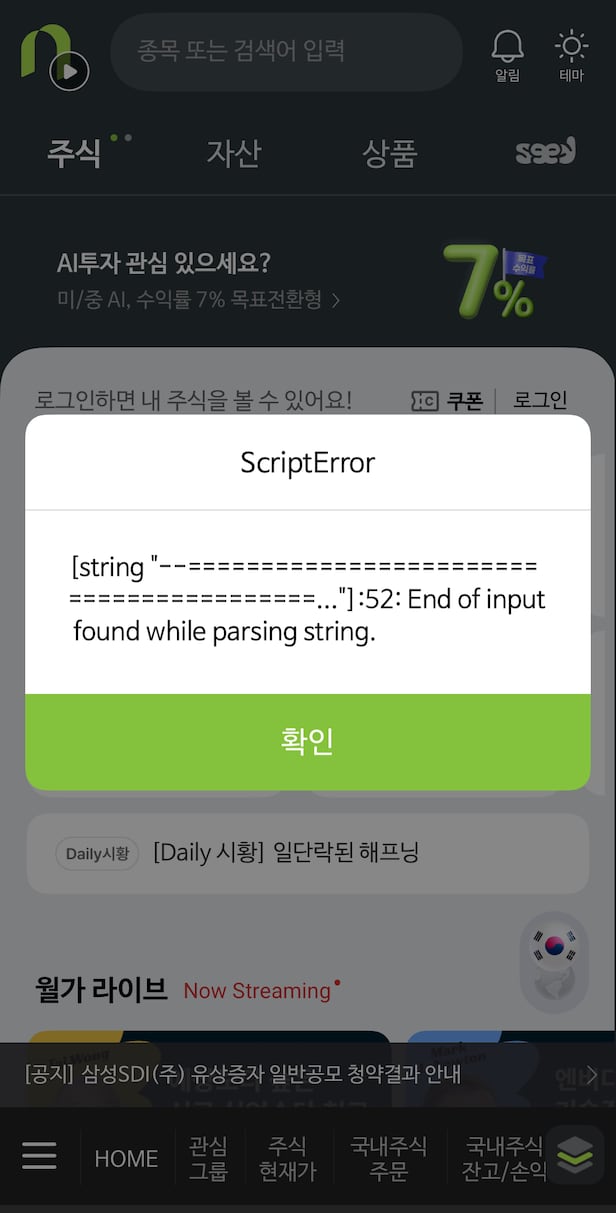Open 국내주식 잔고/손익 balance
Screen dimensions: 616x1213
point(503,1158)
